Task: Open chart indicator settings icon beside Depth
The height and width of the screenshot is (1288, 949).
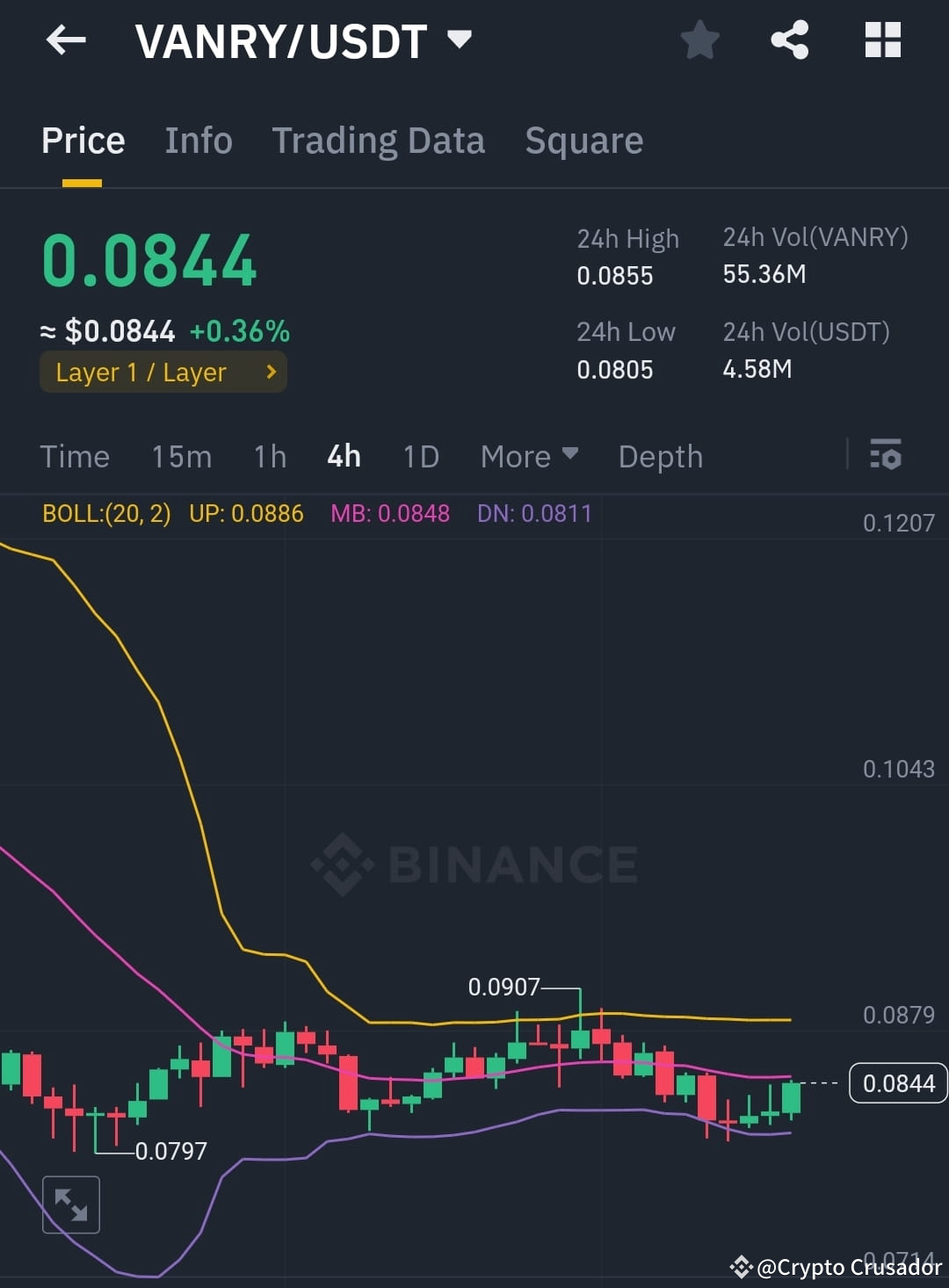Action: pyautogui.click(x=887, y=456)
